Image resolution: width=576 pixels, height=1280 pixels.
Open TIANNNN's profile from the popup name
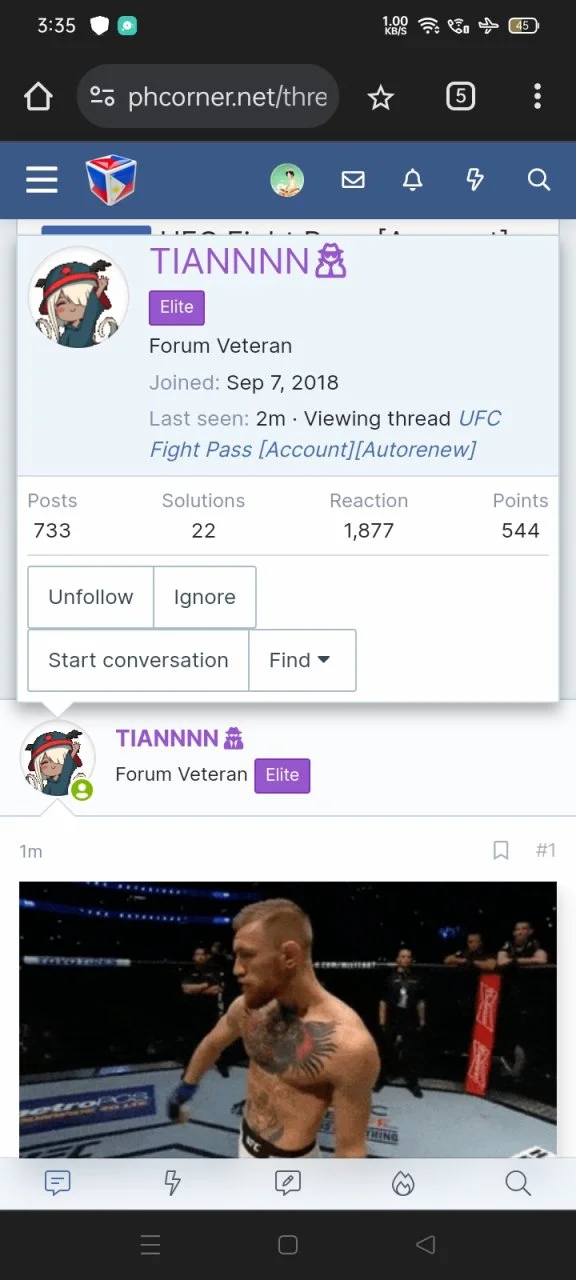point(229,261)
